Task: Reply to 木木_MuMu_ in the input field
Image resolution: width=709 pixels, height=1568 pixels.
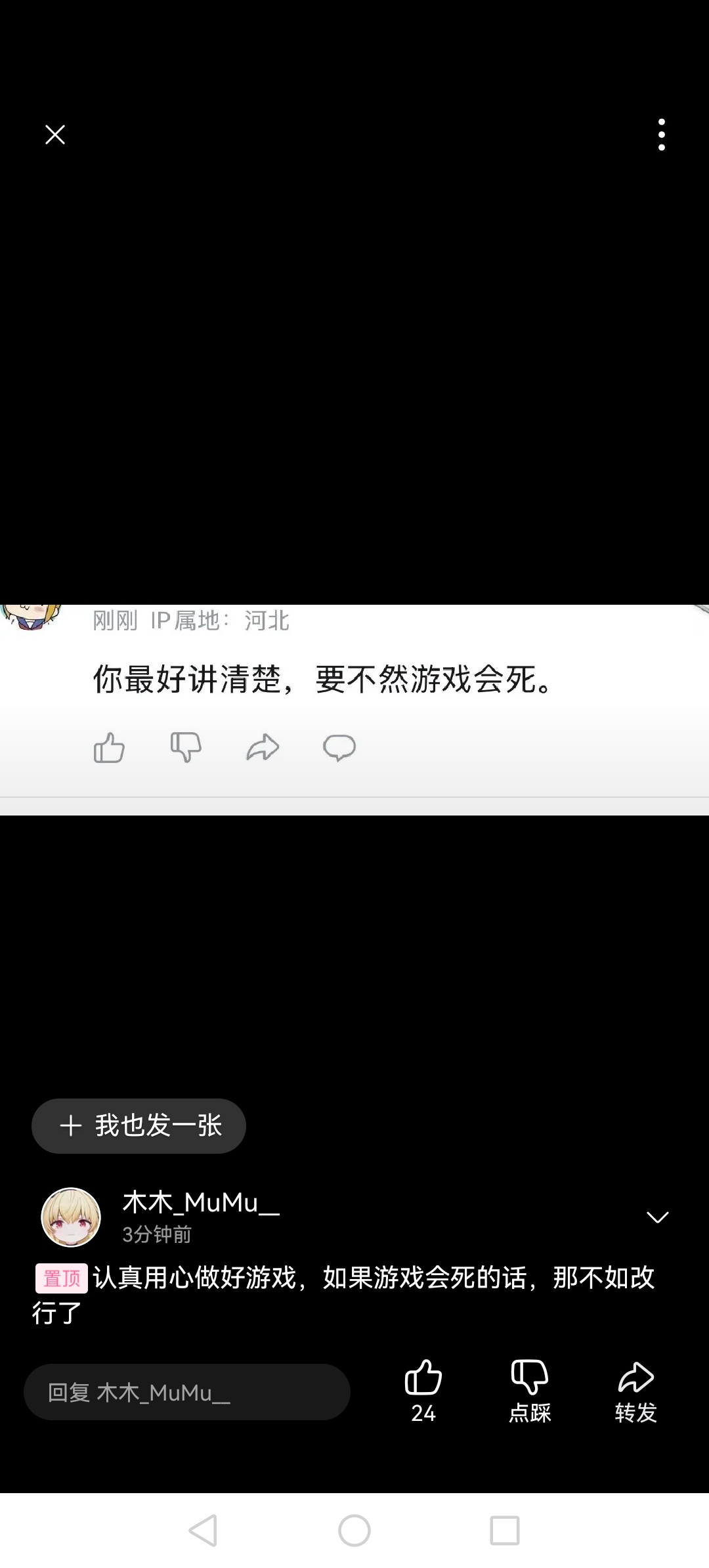Action: tap(186, 1392)
